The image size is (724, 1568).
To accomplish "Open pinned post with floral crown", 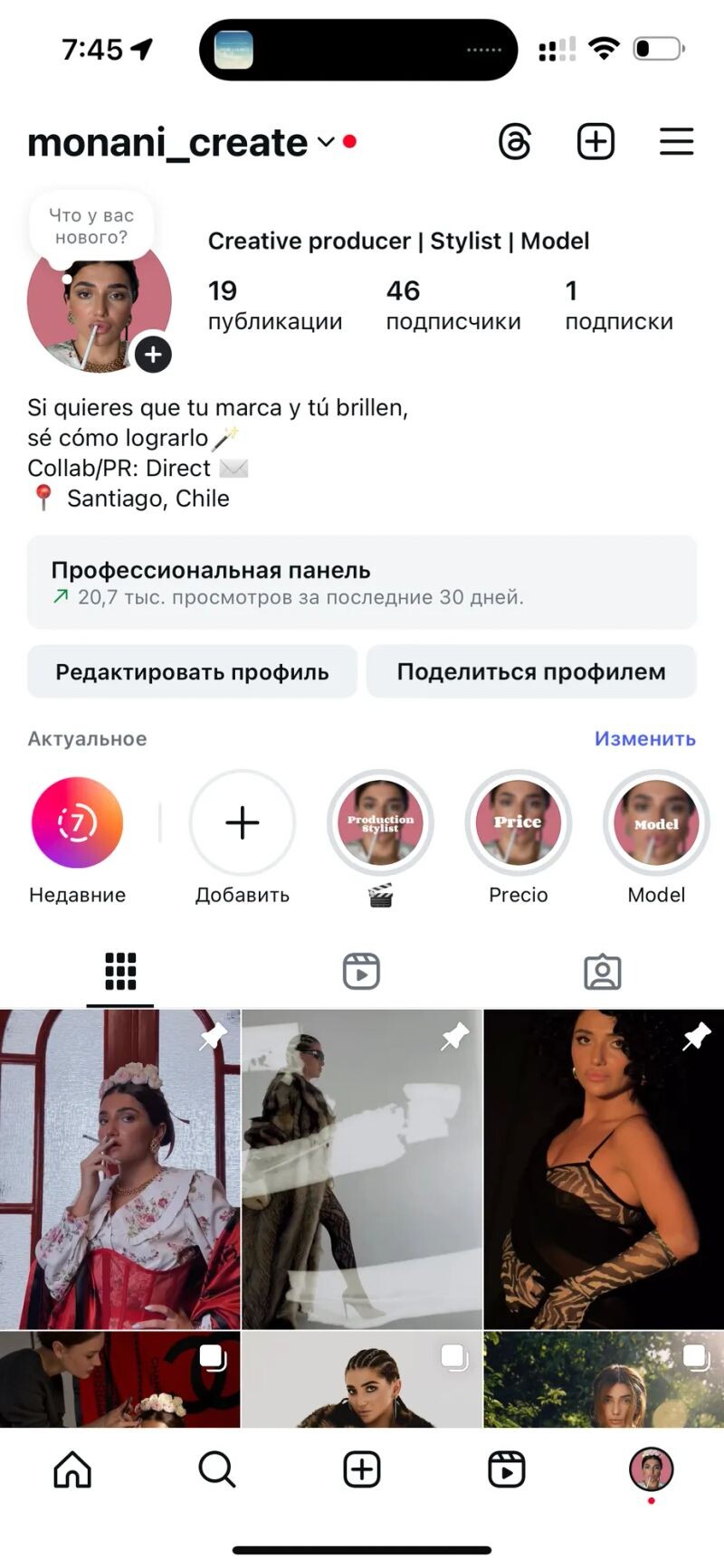I will click(x=119, y=1169).
